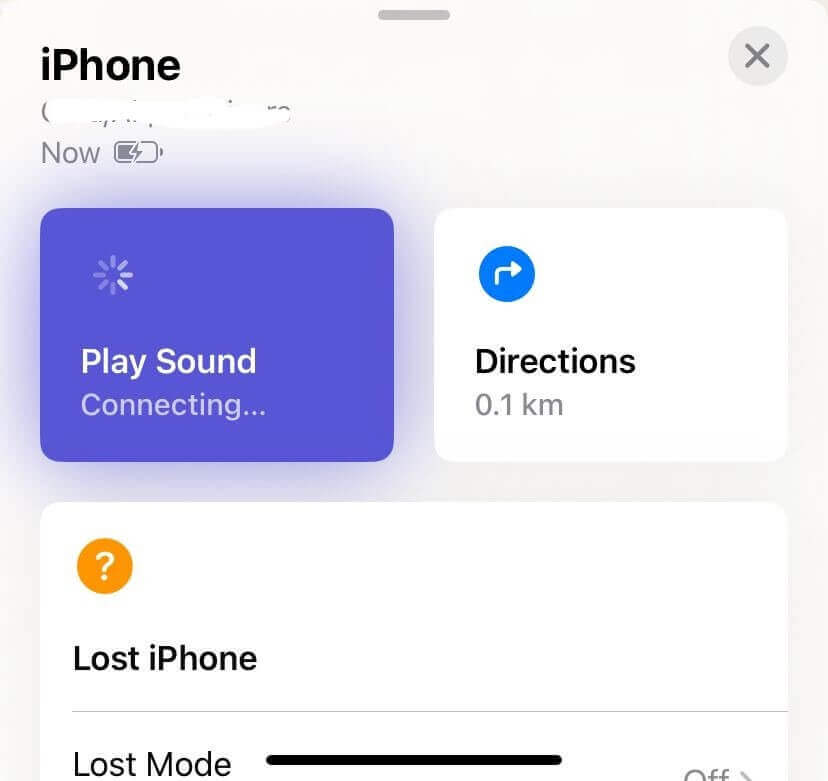Tap the Play Sound card
The image size is (828, 781).
217,335
